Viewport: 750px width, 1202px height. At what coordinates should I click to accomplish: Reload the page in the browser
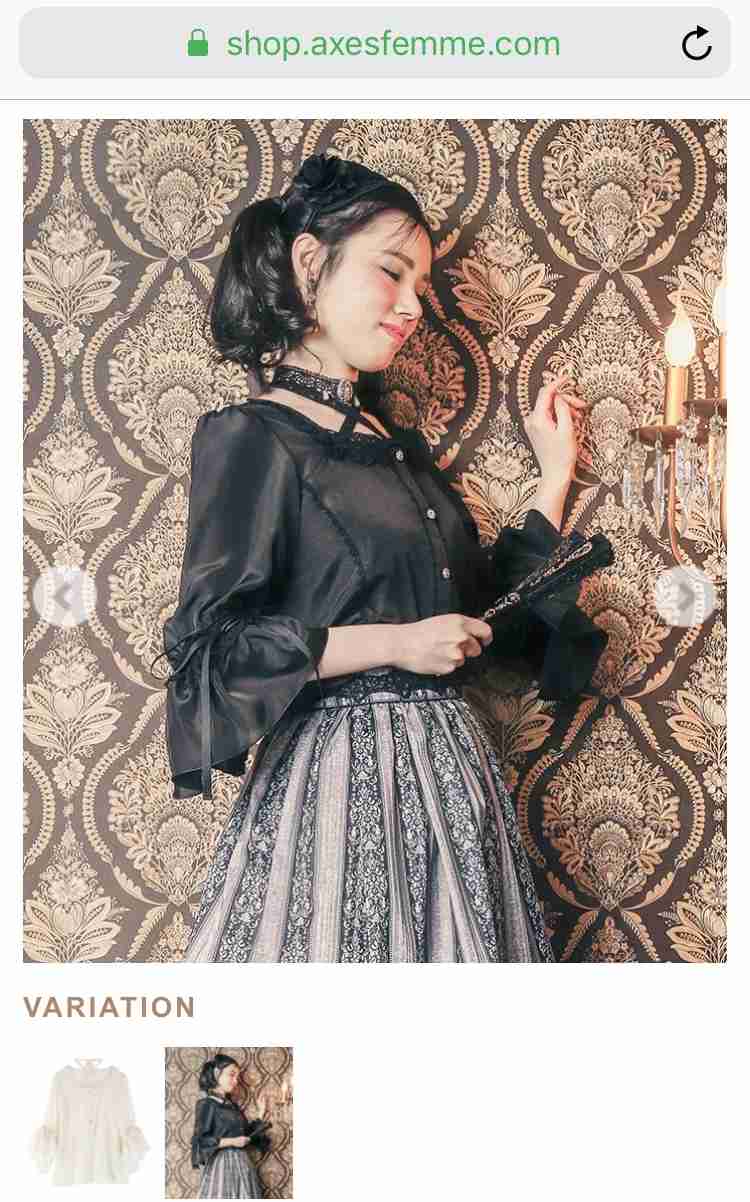(x=697, y=43)
